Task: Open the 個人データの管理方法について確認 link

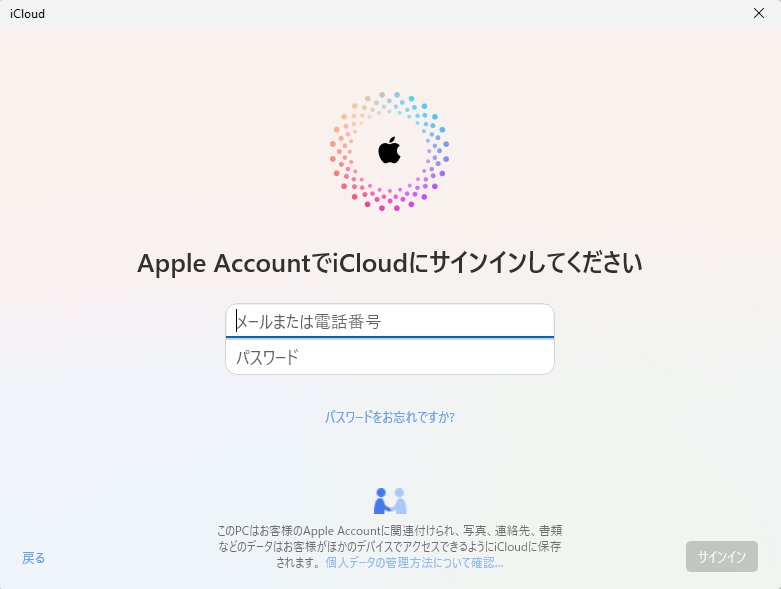Action: point(414,563)
